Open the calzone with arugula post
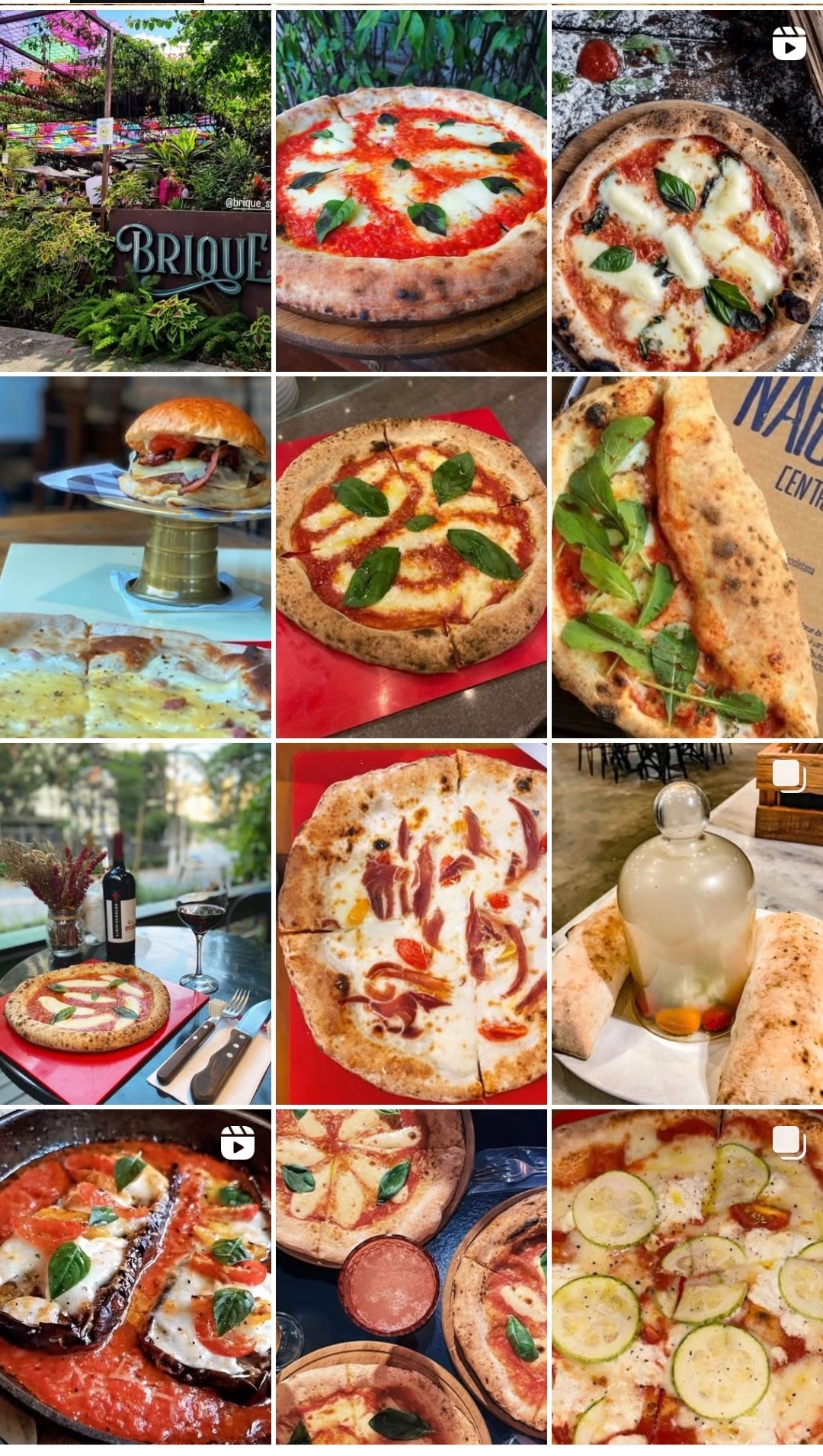823x1456 pixels. pyautogui.click(x=687, y=557)
